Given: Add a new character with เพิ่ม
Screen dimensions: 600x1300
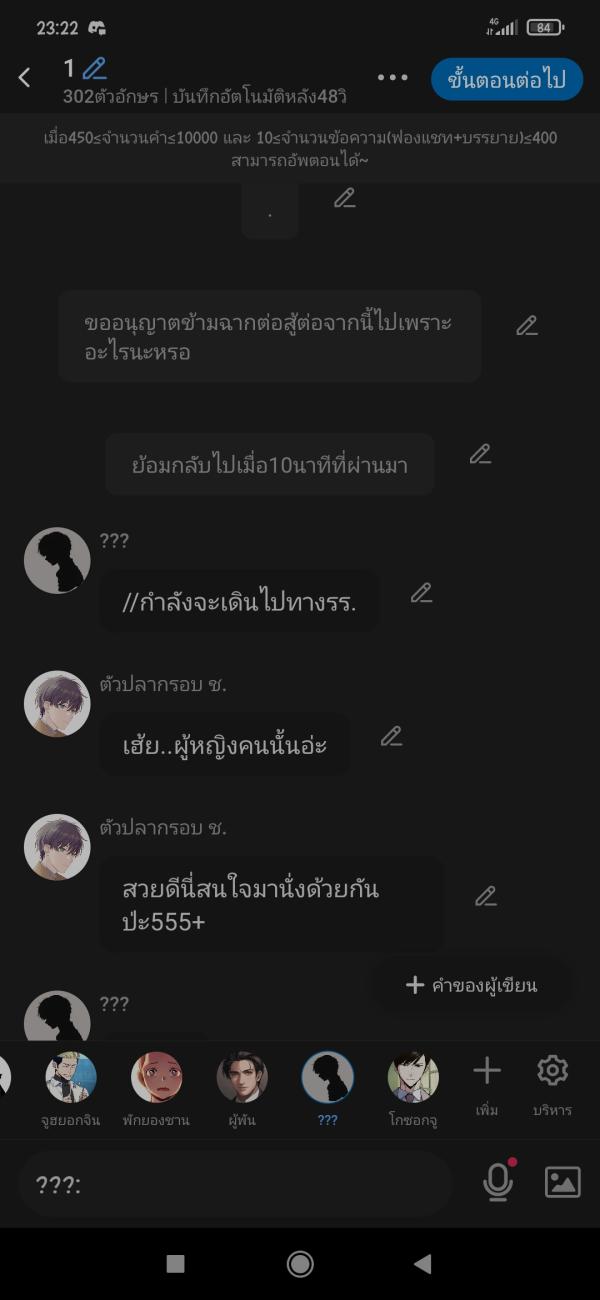Looking at the screenshot, I should point(487,1084).
